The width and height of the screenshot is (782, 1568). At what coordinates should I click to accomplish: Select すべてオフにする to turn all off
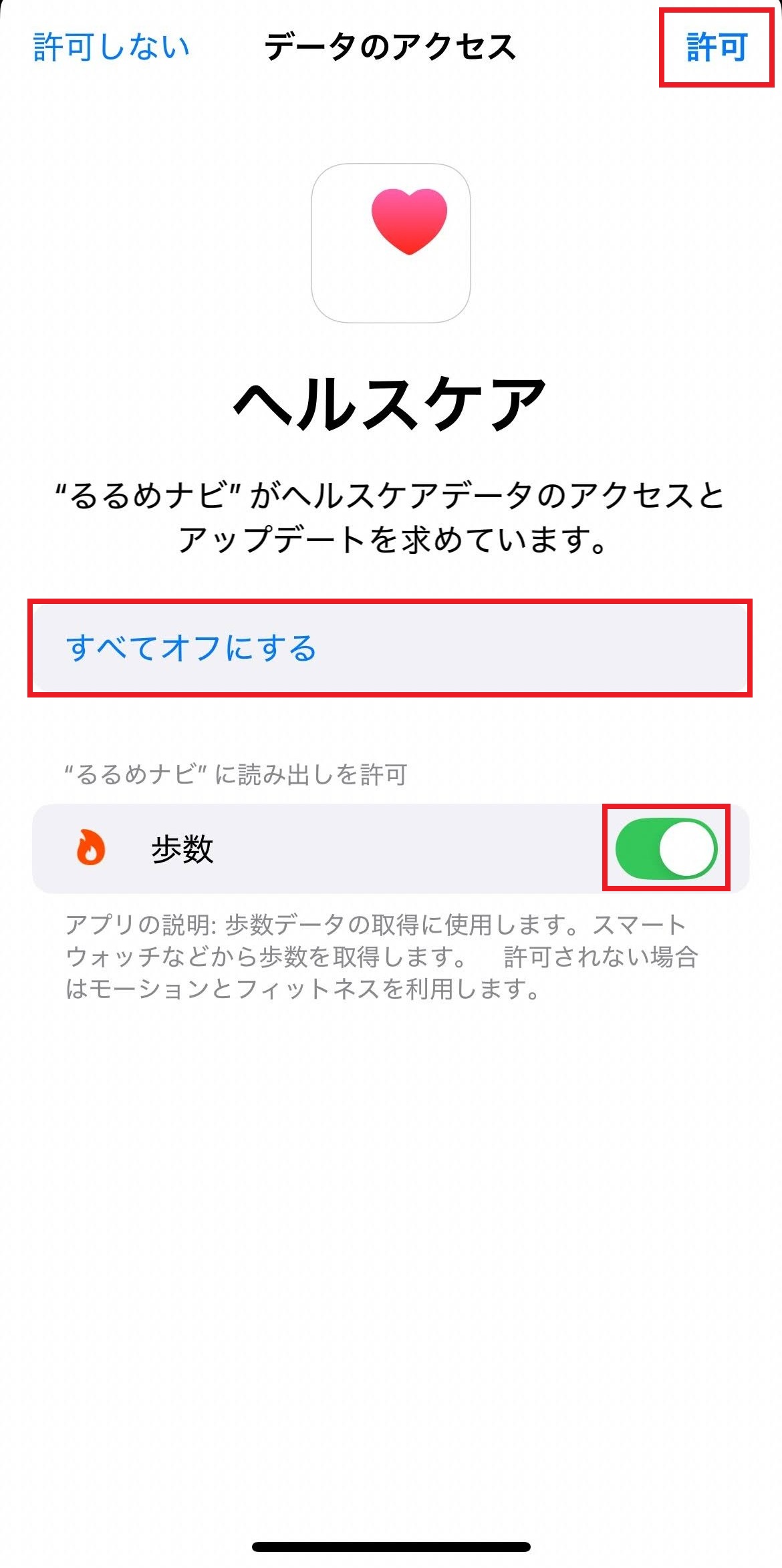tap(390, 647)
